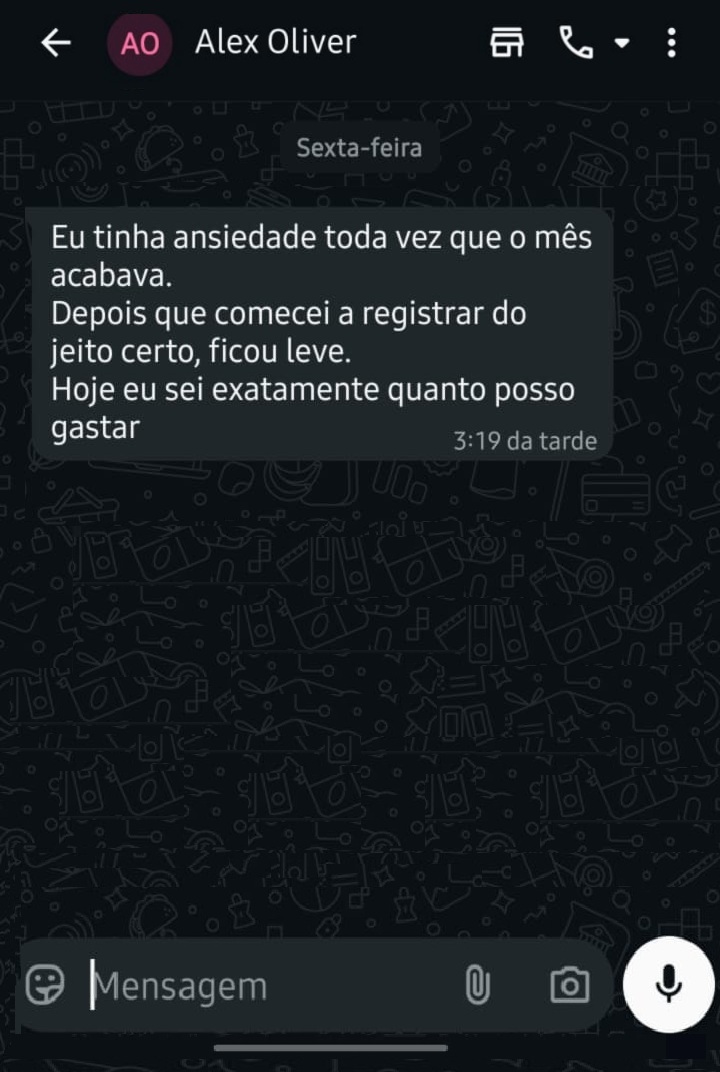This screenshot has height=1072, width=720.
Task: Expand the call options dropdown arrow
Action: 622,45
